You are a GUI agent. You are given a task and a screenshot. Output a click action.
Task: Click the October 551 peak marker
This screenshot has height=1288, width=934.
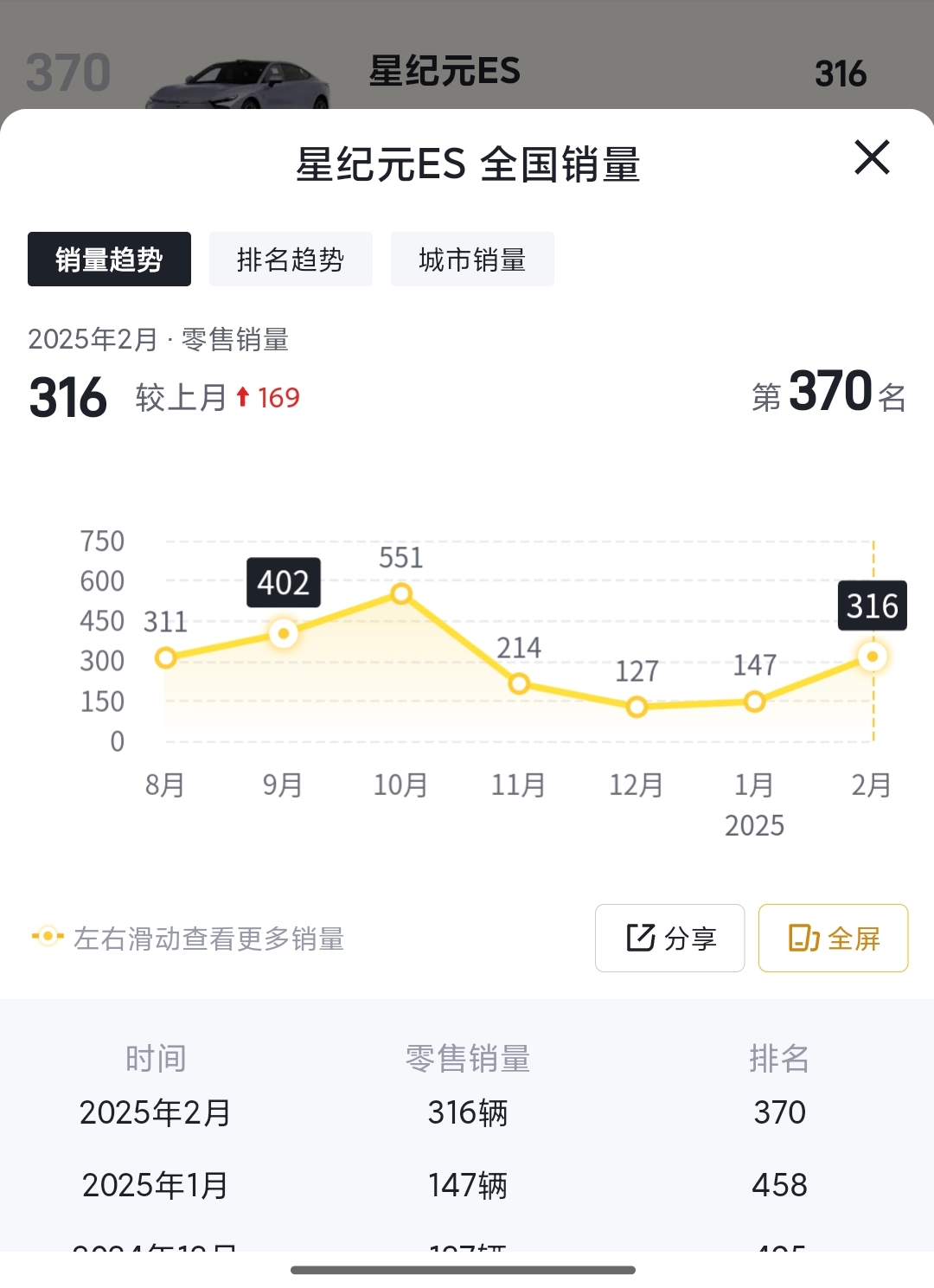401,593
